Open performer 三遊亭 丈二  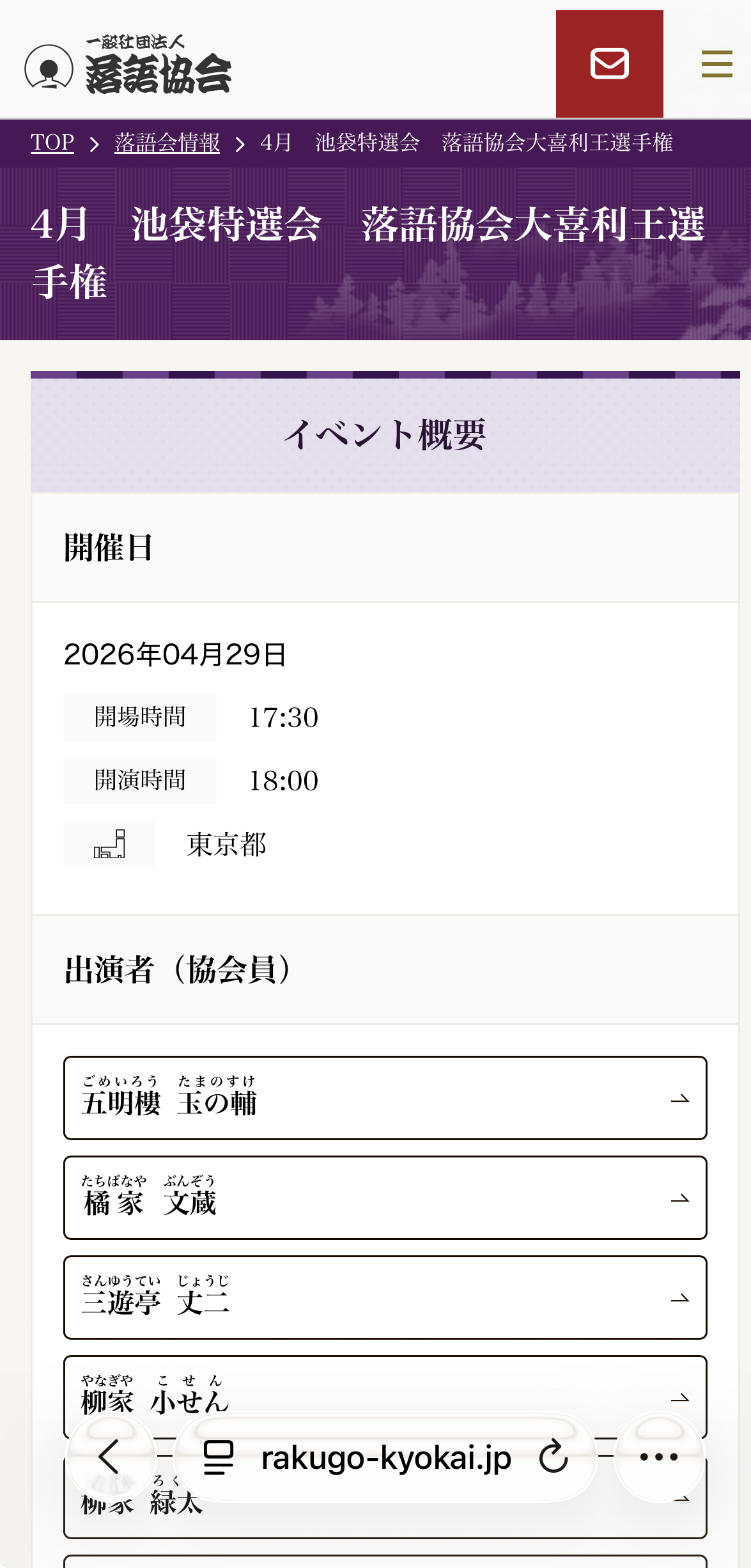tap(385, 1297)
